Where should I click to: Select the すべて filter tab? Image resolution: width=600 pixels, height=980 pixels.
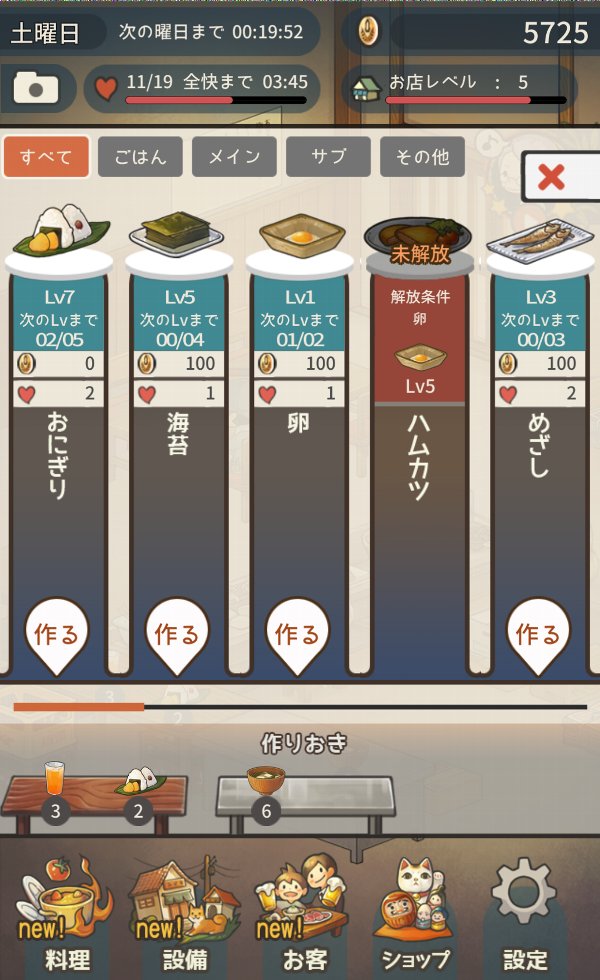point(46,157)
